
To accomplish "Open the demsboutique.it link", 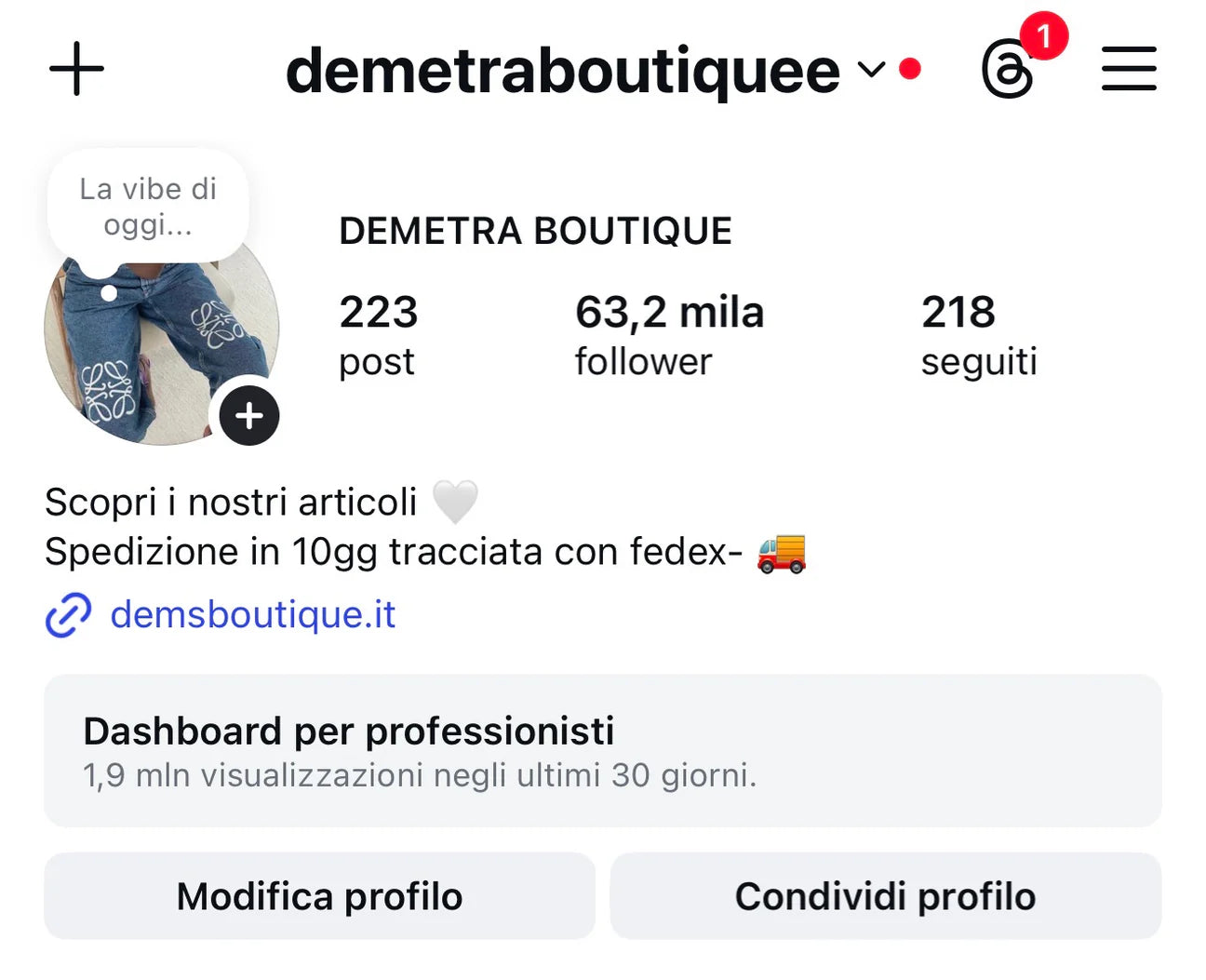I will point(252,614).
